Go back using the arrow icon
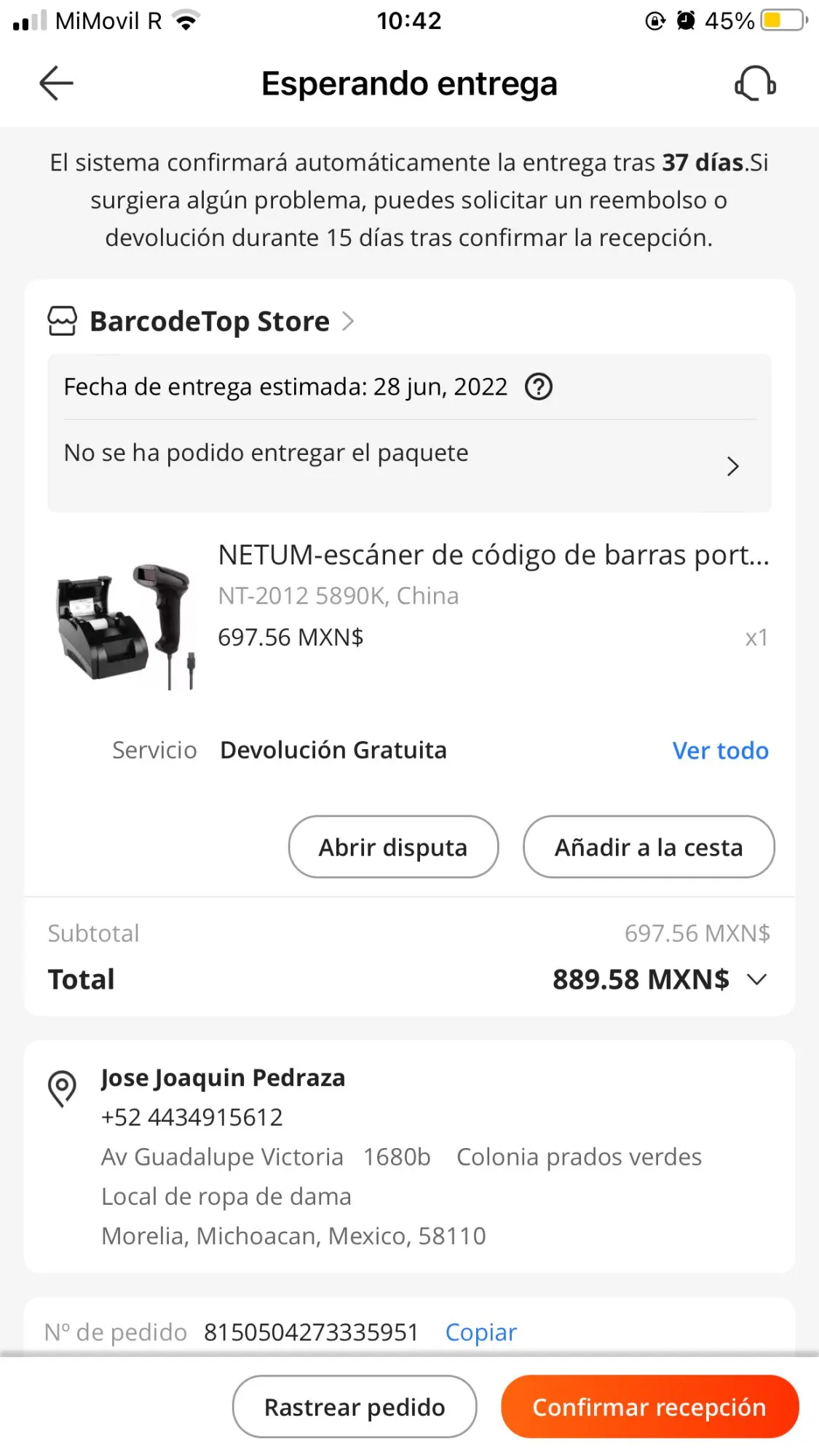Viewport: 819px width, 1456px height. [56, 83]
